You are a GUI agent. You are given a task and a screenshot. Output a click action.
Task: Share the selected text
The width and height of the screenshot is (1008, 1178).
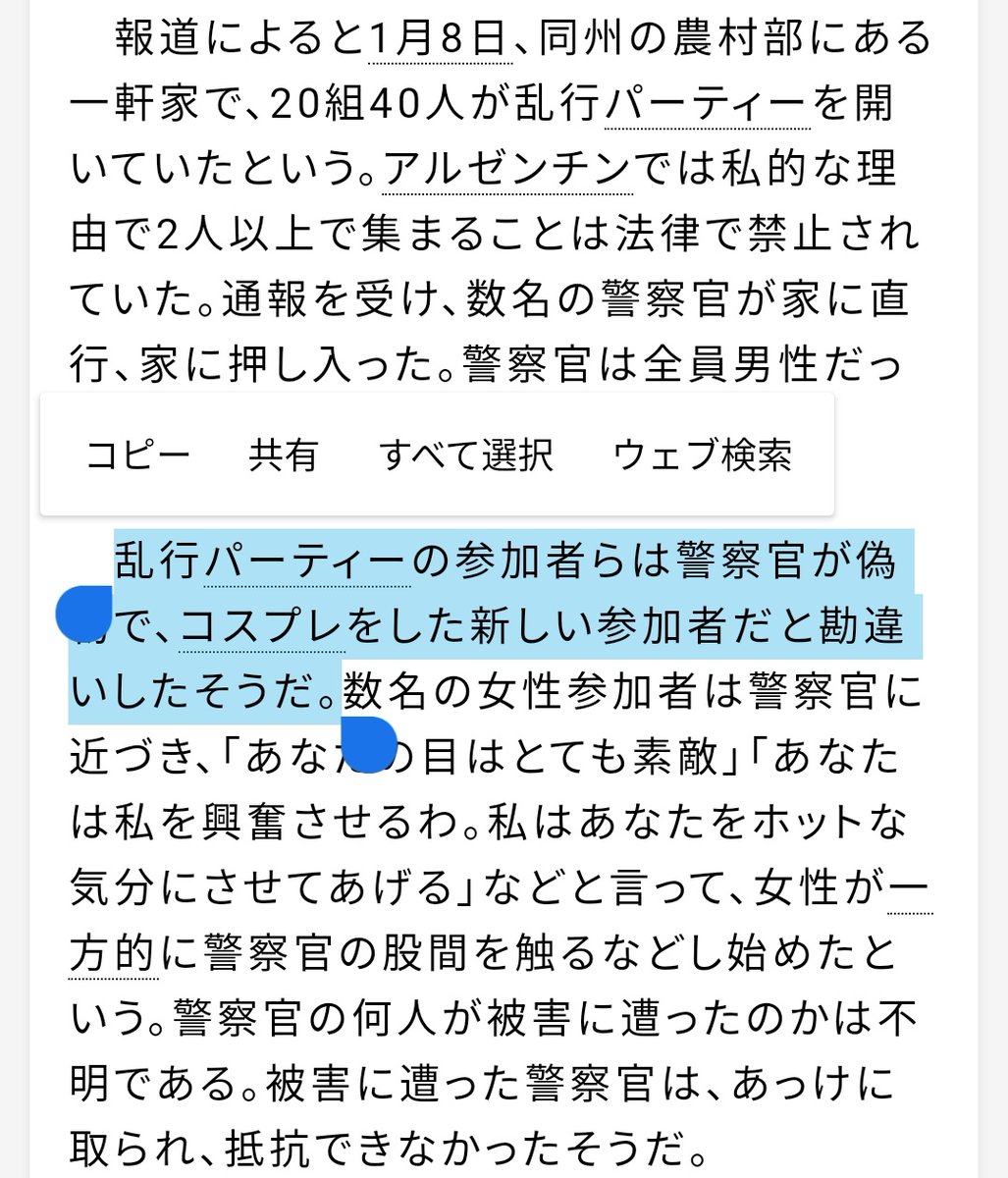(x=284, y=455)
